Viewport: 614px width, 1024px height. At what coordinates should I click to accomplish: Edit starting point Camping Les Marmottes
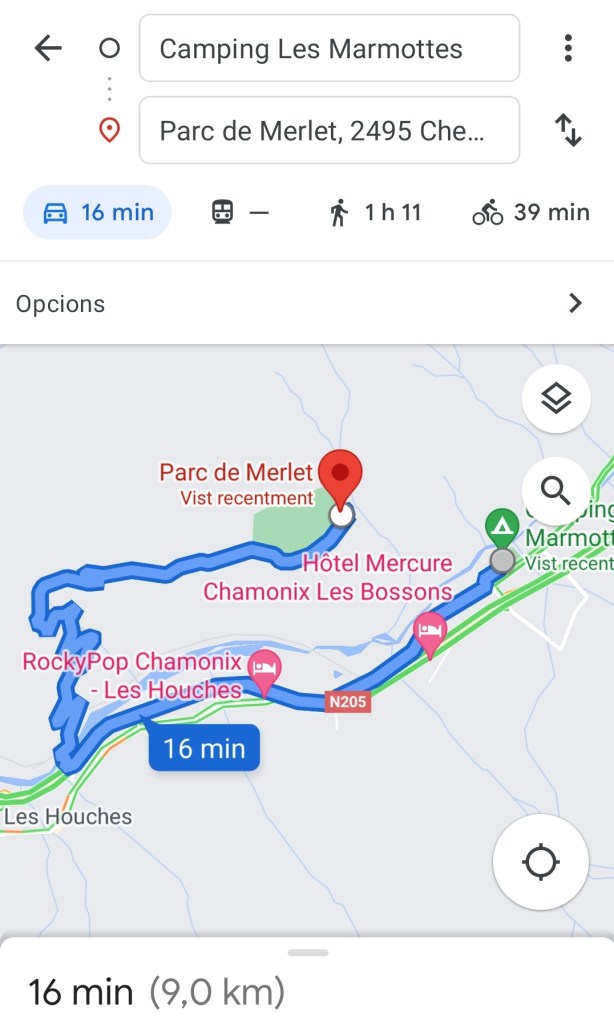tap(329, 48)
